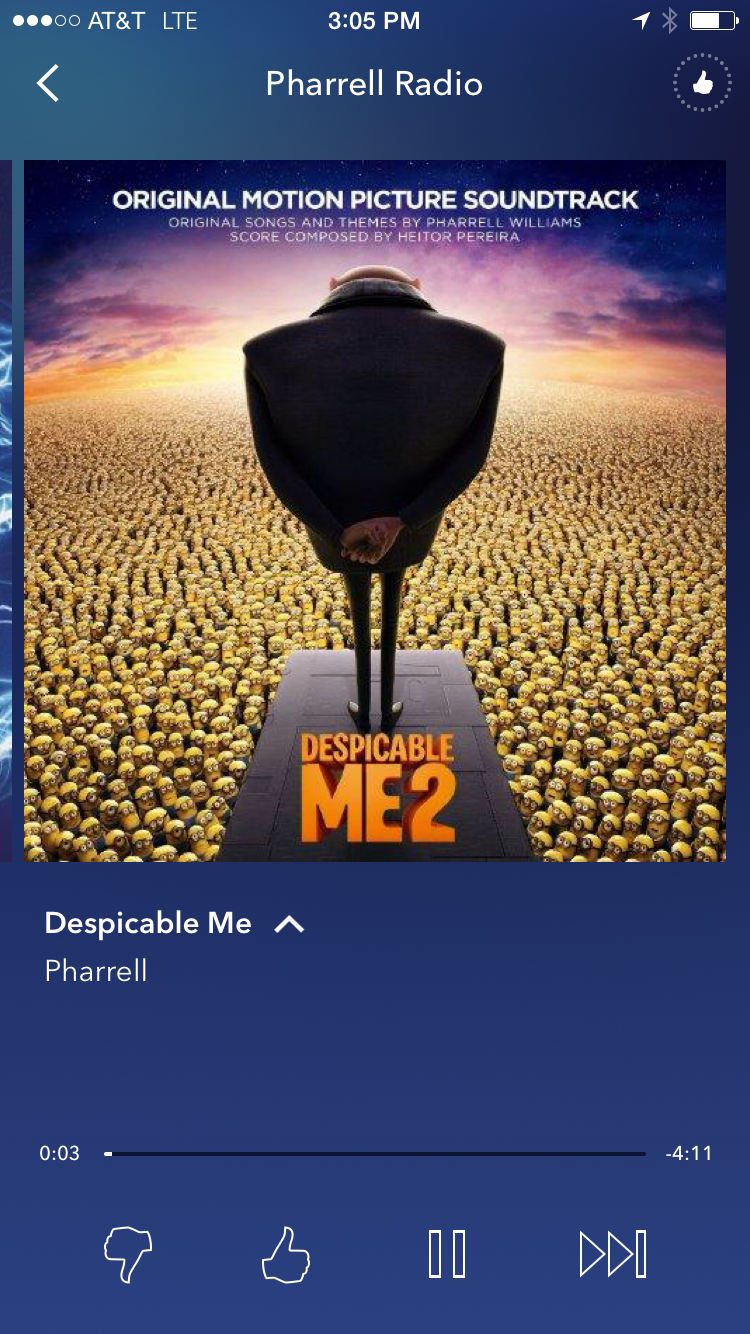Skip to the next song
Screen dimensions: 750x1334
[612, 1254]
